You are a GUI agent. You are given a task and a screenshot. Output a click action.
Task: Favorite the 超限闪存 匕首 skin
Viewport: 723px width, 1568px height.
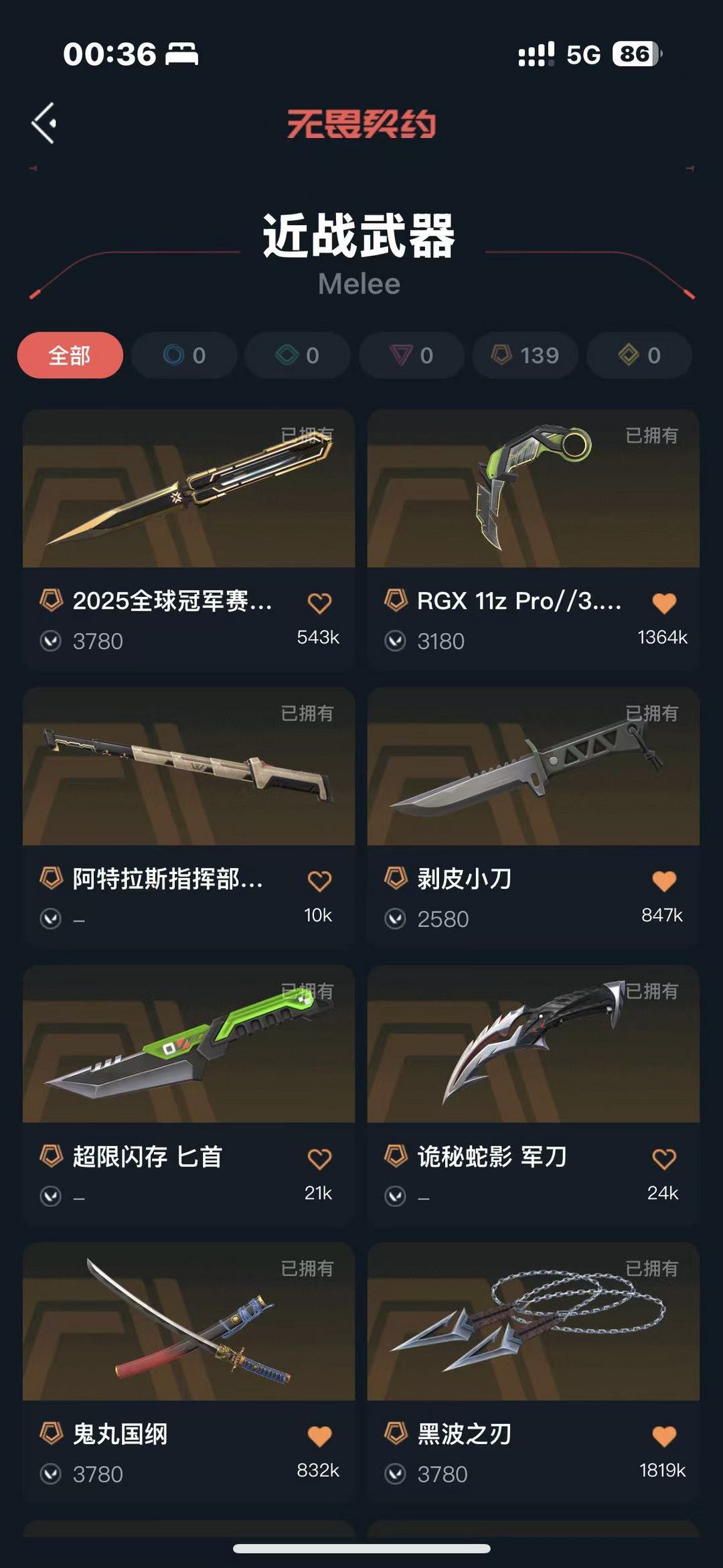pyautogui.click(x=321, y=1158)
